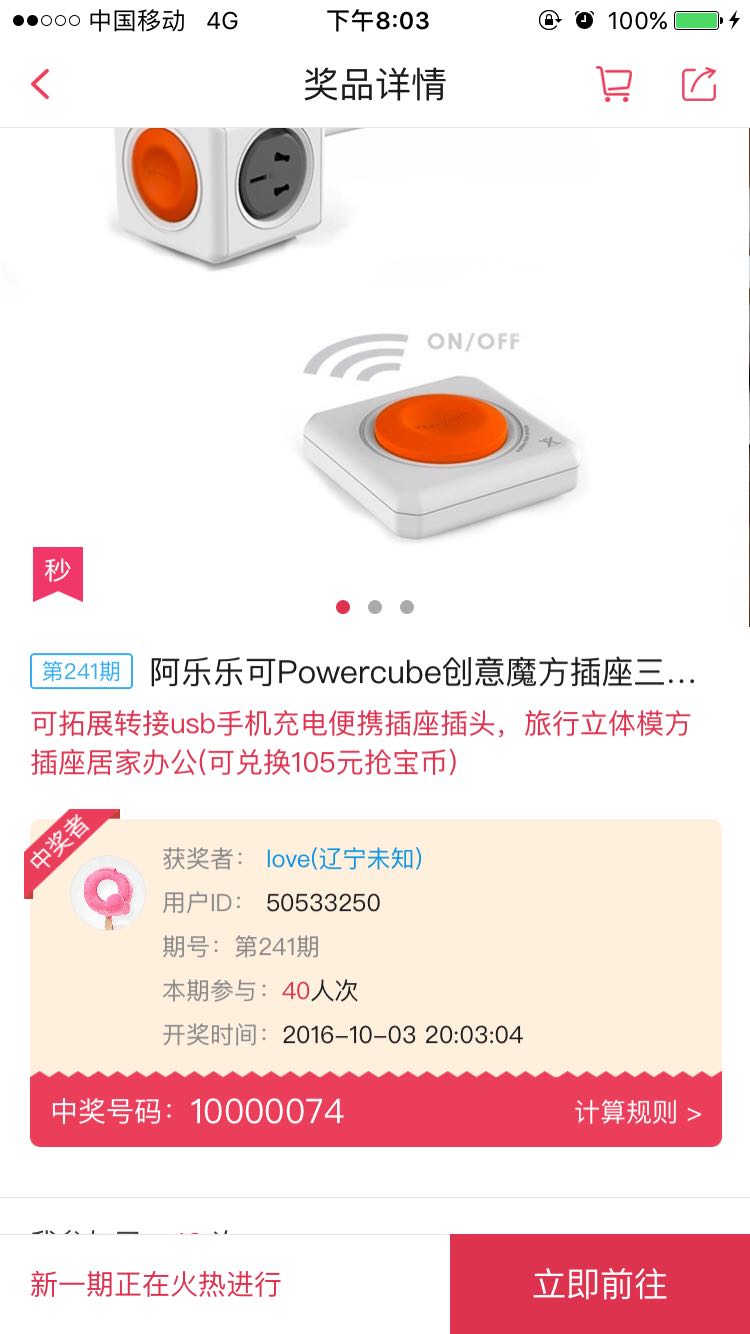Open 计算规则 calculation rules
Viewport: 750px width, 1334px height.
pyautogui.click(x=638, y=1112)
